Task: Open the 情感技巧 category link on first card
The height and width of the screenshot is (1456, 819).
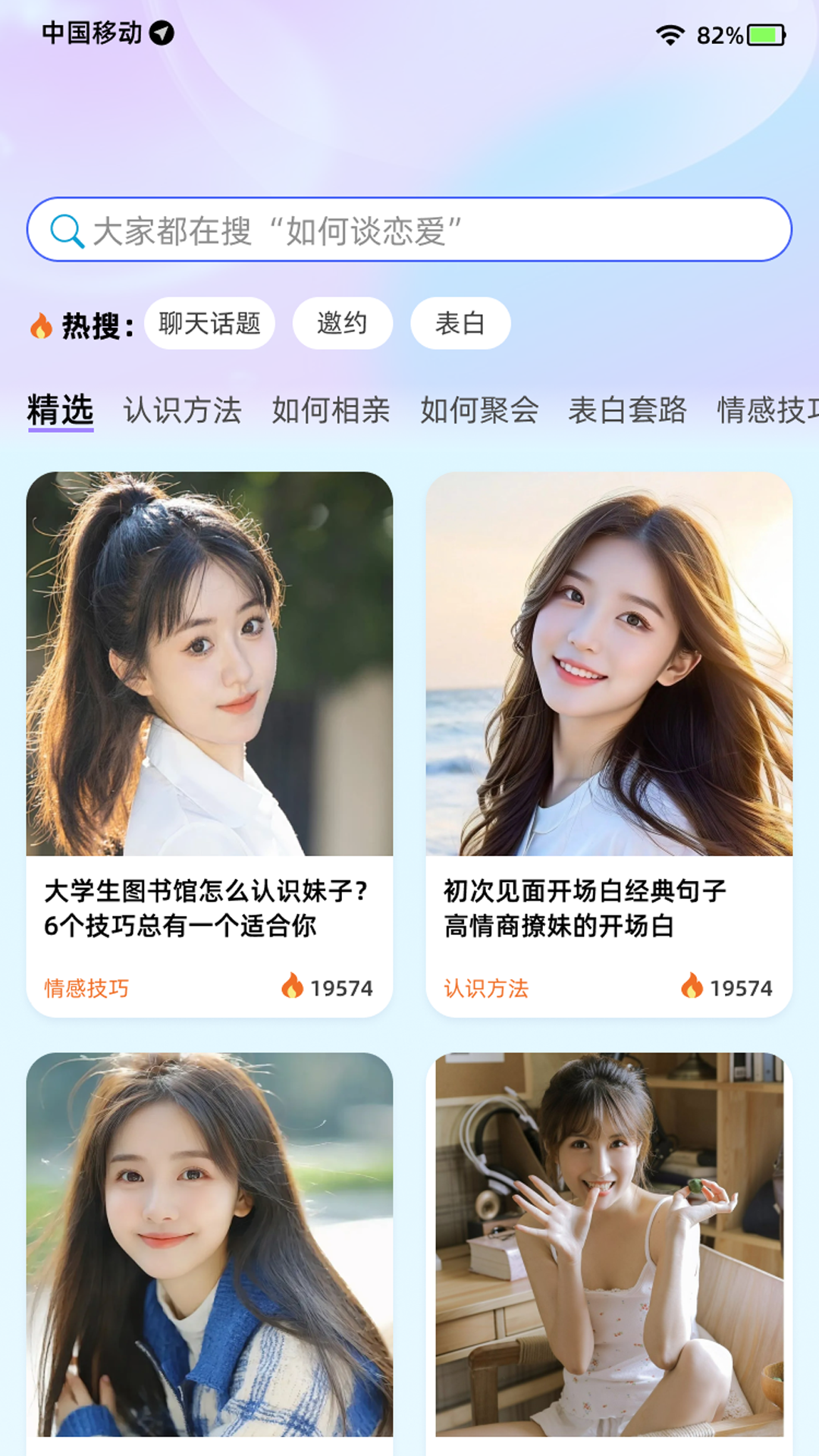Action: (x=87, y=987)
